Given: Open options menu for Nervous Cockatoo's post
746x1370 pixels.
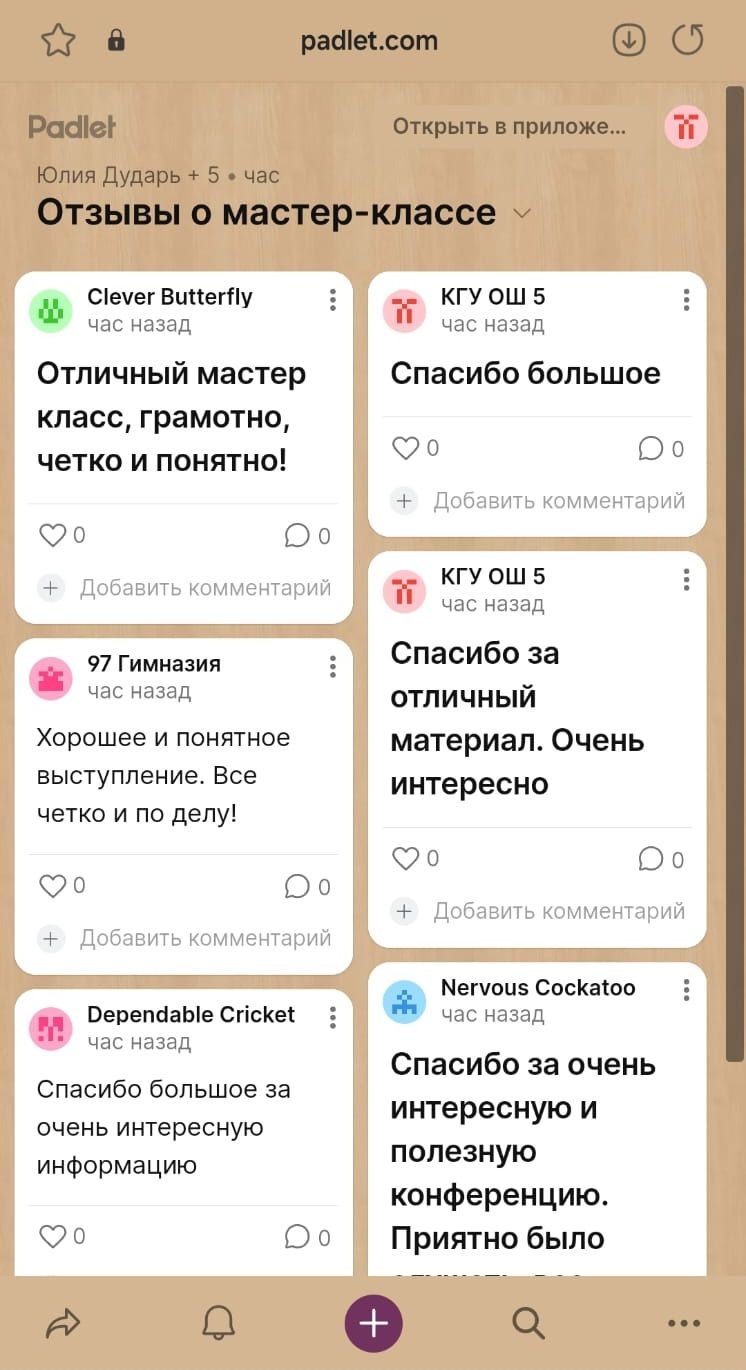Looking at the screenshot, I should tap(686, 990).
